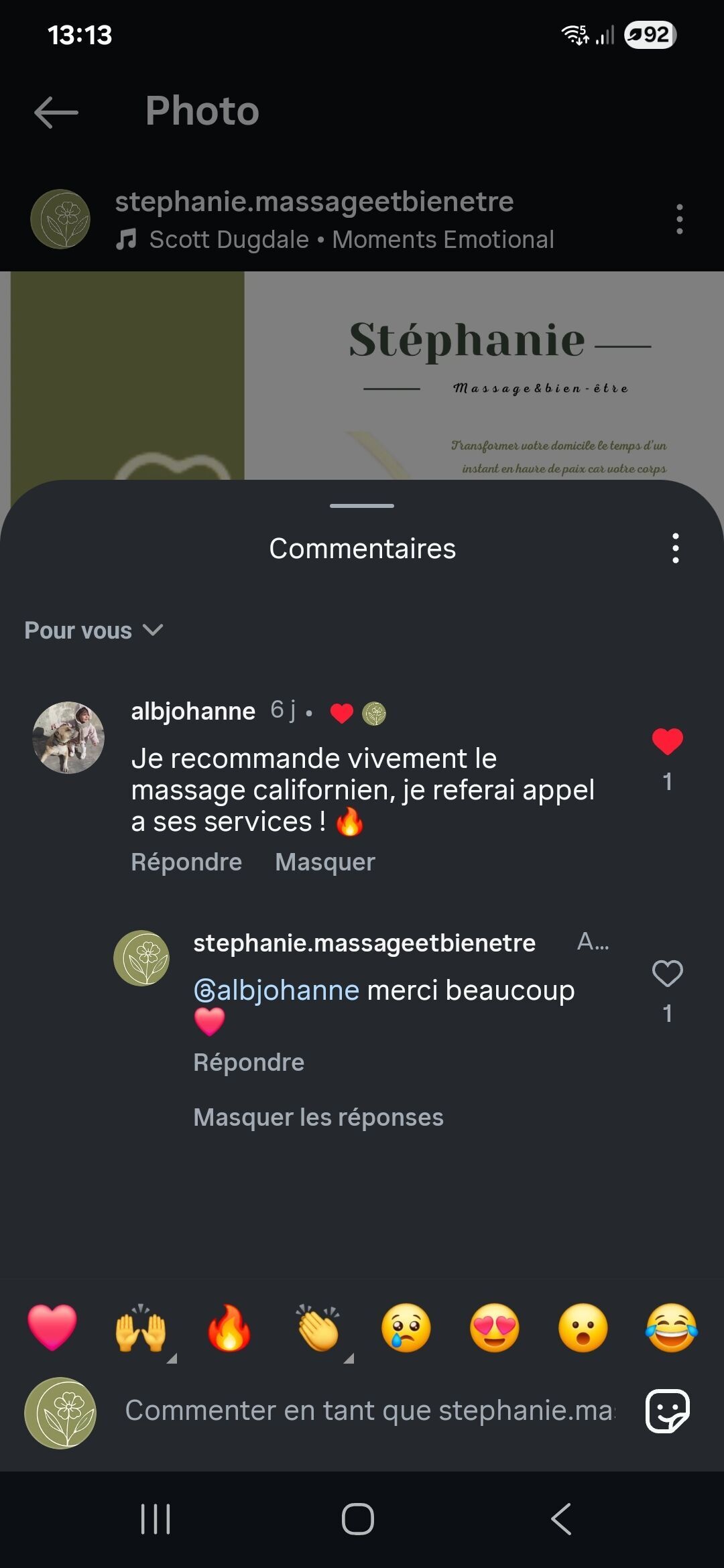Screen dimensions: 724x1568
Task: Tap Répondre under the merci beaucoup reply
Action: tap(249, 1062)
